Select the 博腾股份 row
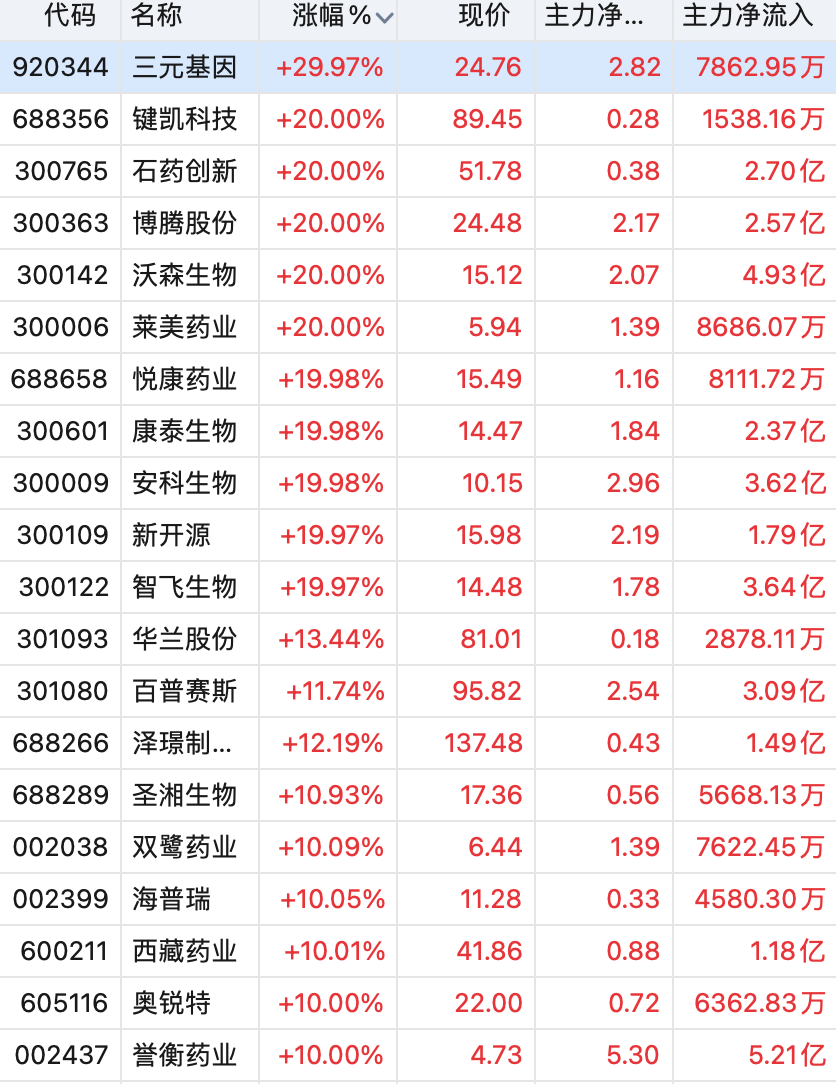 pyautogui.click(x=418, y=223)
